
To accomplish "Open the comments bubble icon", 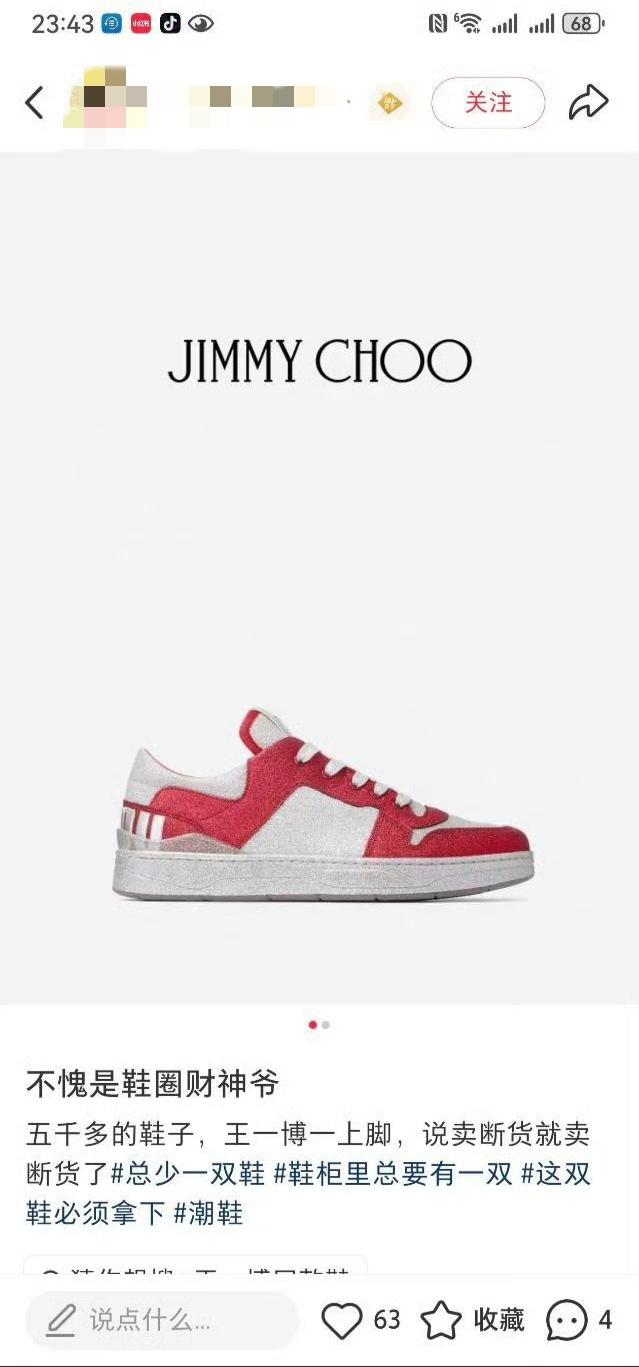I will 566,1320.
